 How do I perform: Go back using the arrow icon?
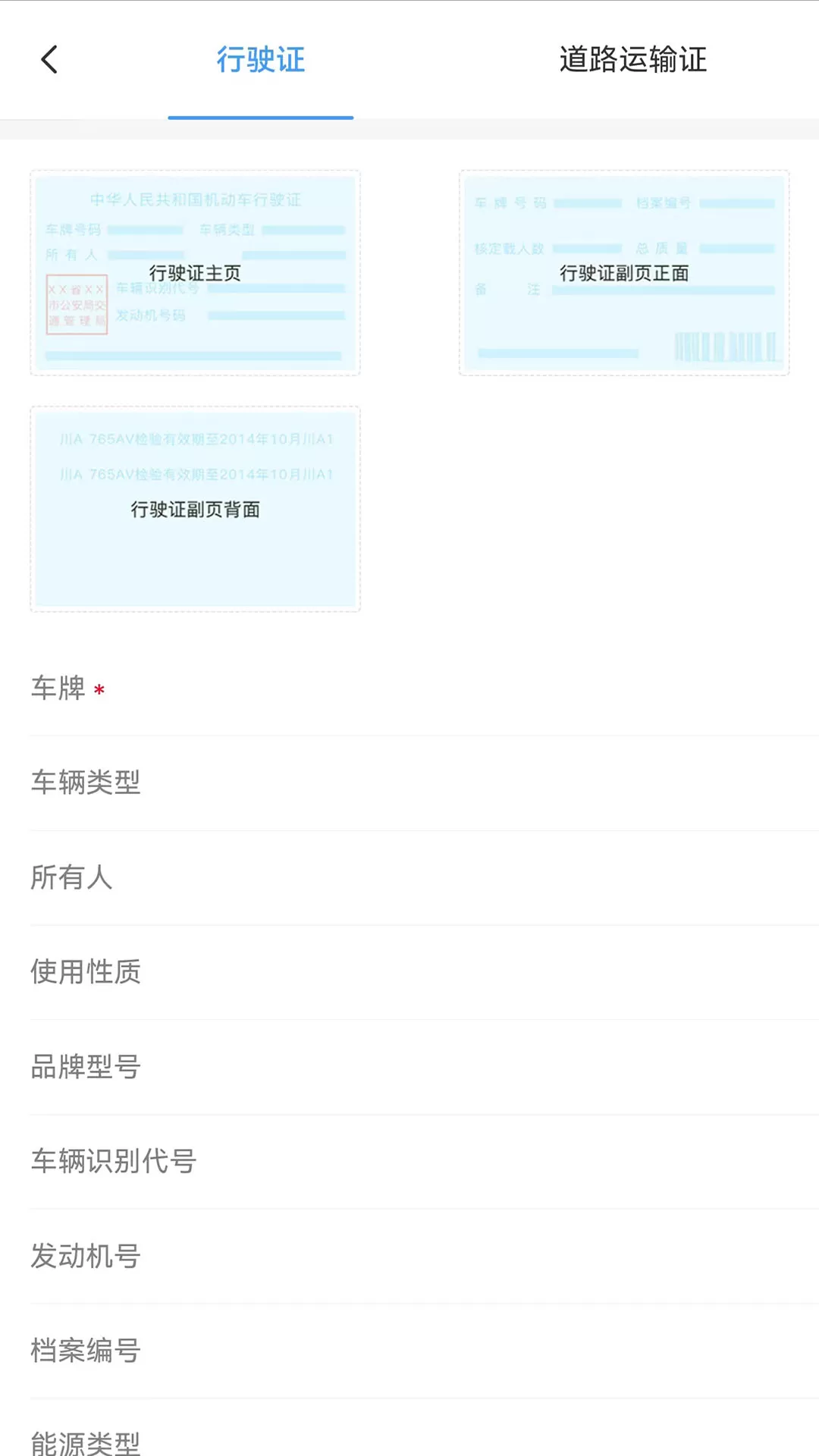[49, 60]
